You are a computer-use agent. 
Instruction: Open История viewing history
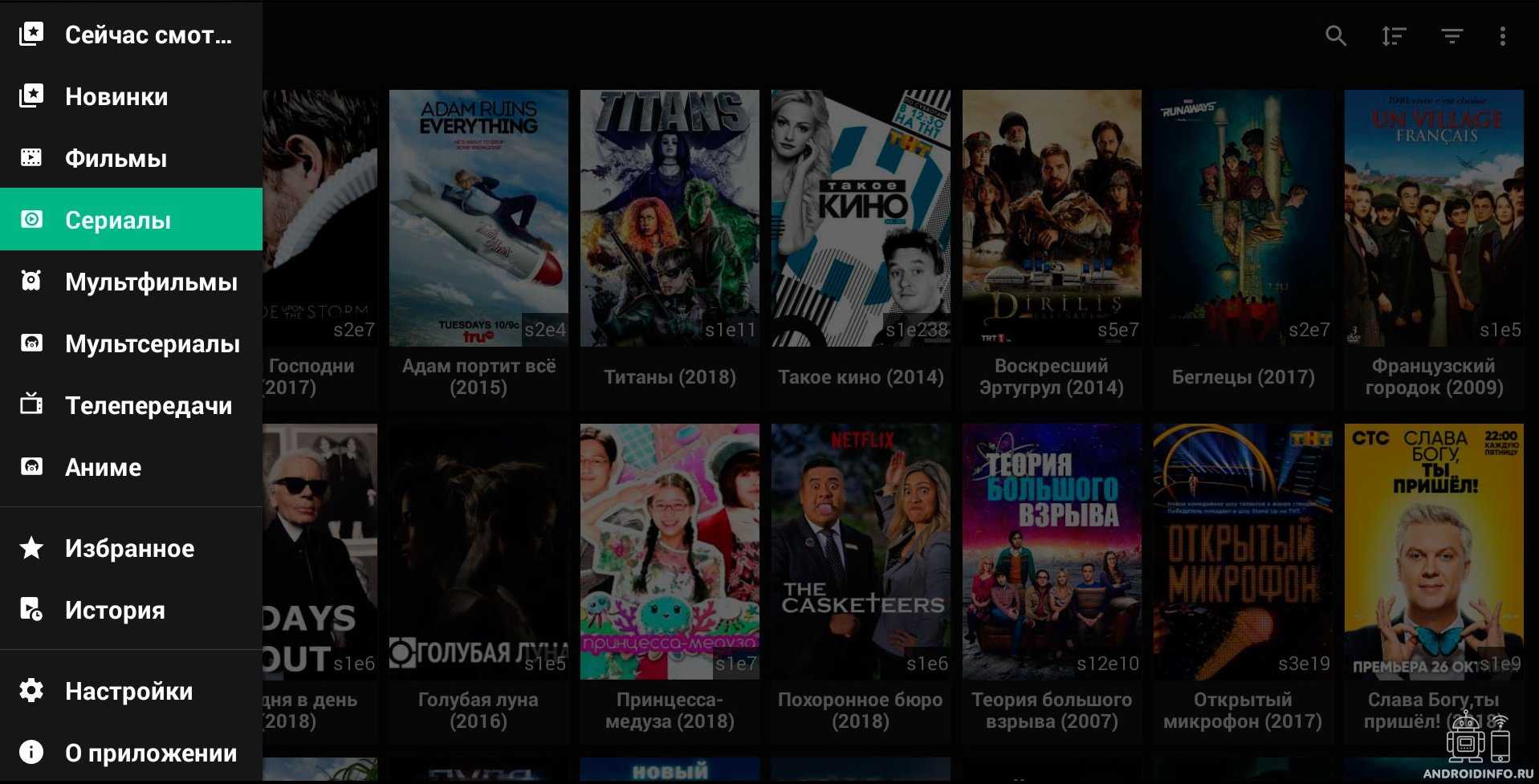coord(131,610)
